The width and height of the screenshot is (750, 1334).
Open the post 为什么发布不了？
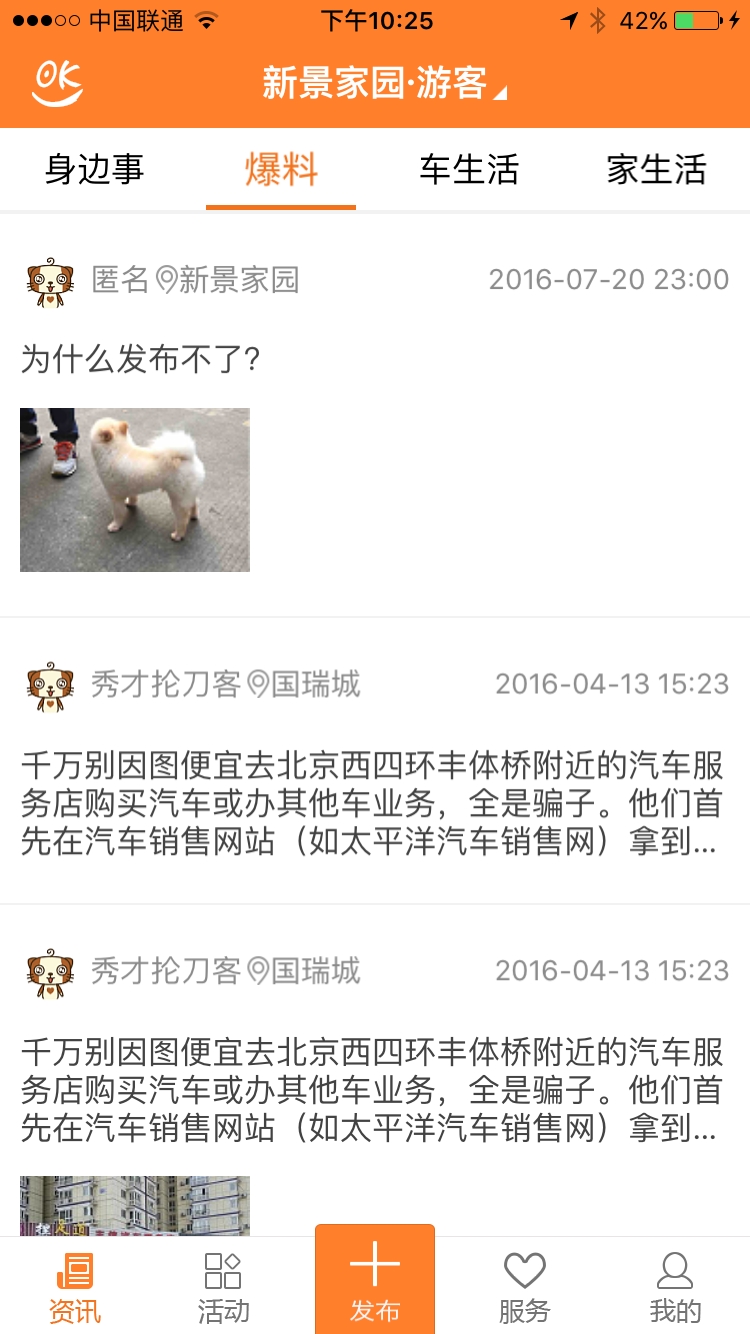coord(141,359)
